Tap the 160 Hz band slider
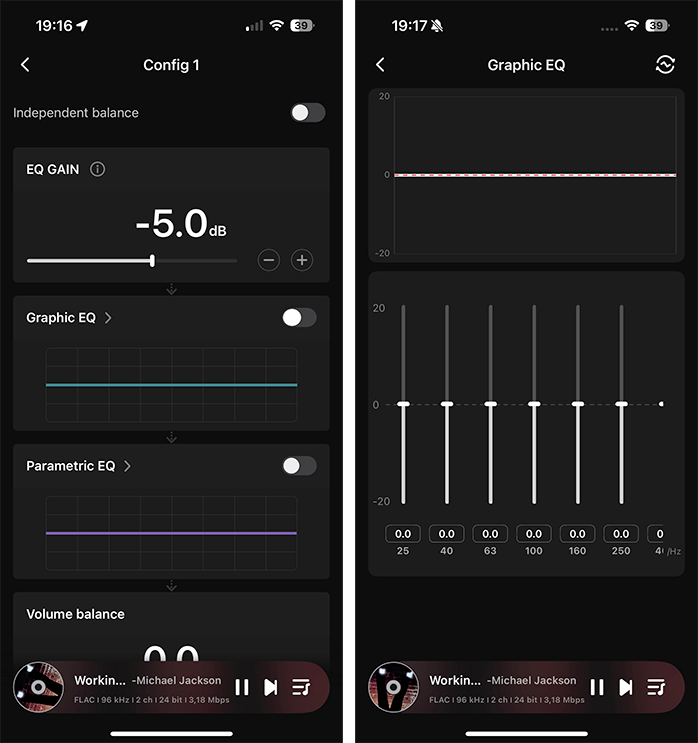This screenshot has height=743, width=698. [x=577, y=404]
